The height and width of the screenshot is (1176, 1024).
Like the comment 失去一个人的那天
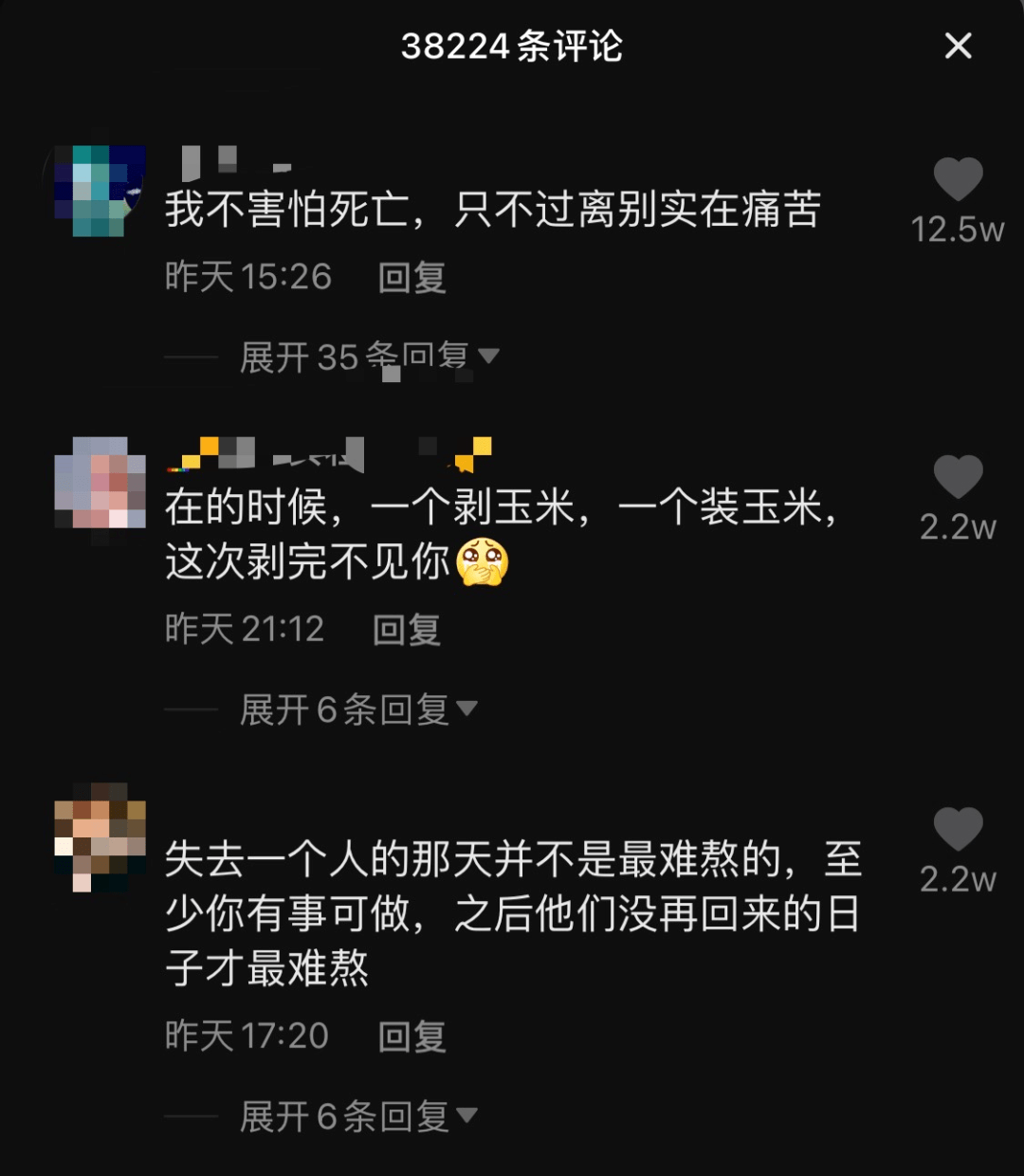(x=958, y=830)
